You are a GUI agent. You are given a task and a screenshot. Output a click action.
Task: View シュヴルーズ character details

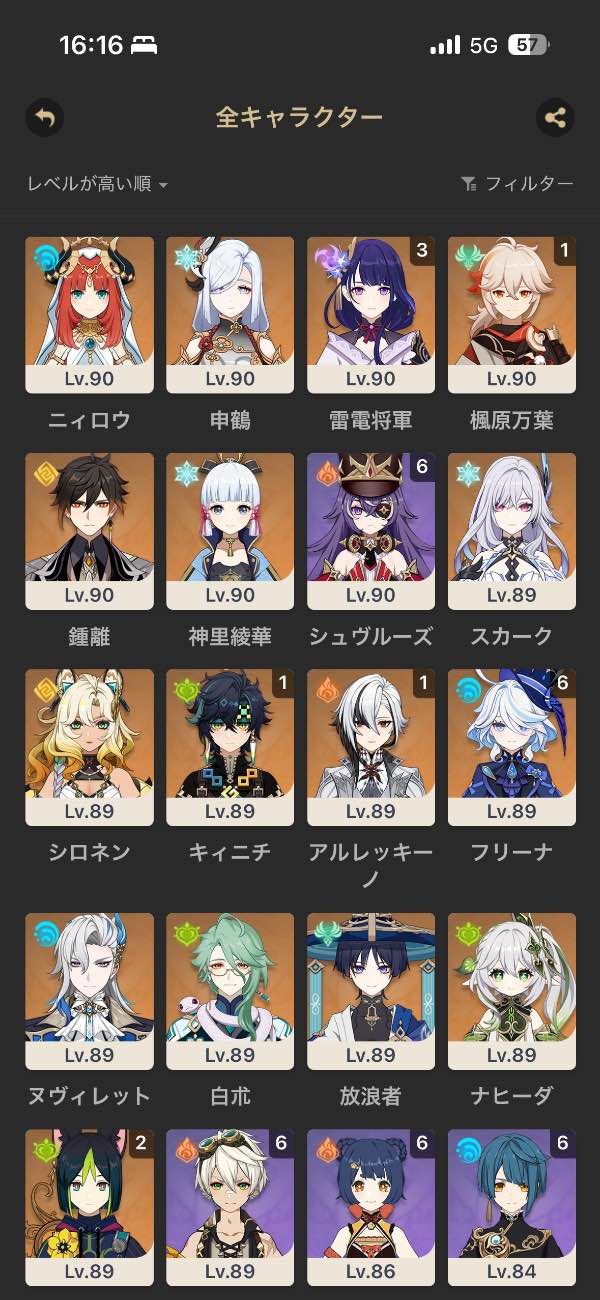tap(371, 530)
